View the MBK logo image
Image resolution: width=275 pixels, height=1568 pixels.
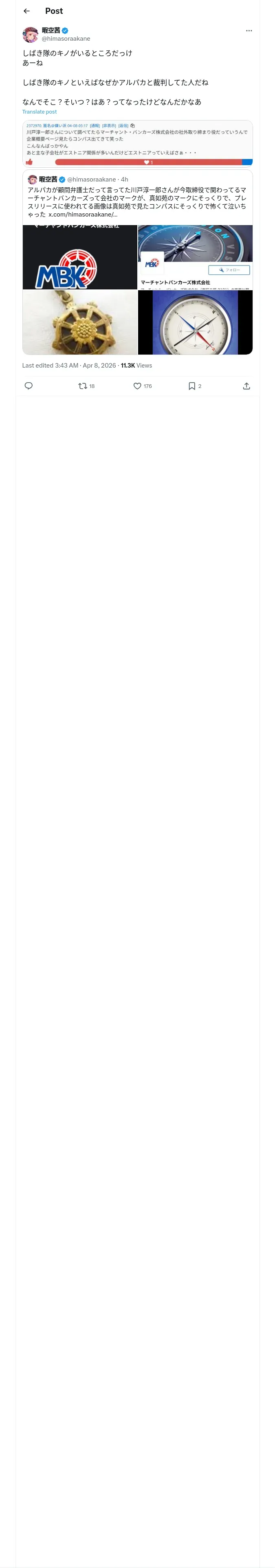coord(80,257)
